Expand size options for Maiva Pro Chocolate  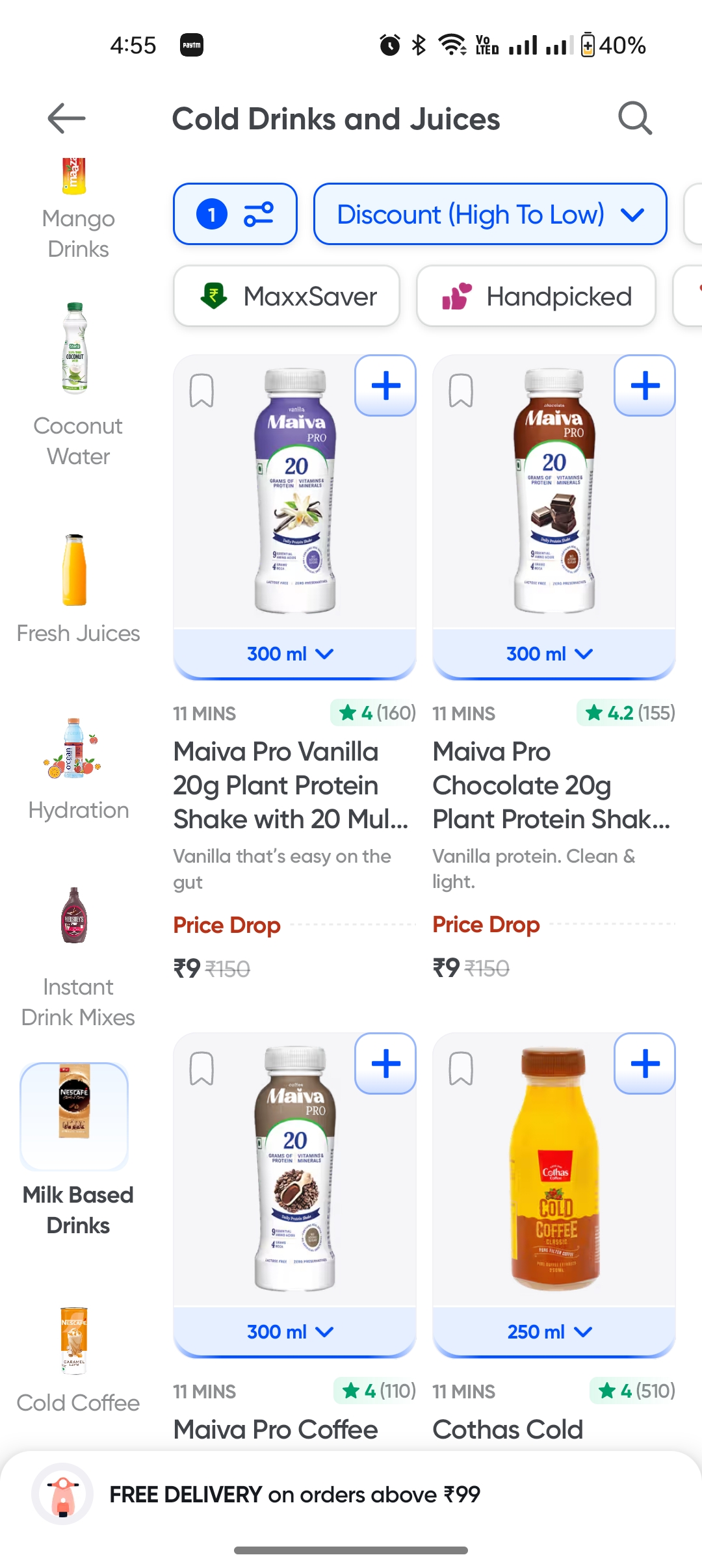pos(549,653)
